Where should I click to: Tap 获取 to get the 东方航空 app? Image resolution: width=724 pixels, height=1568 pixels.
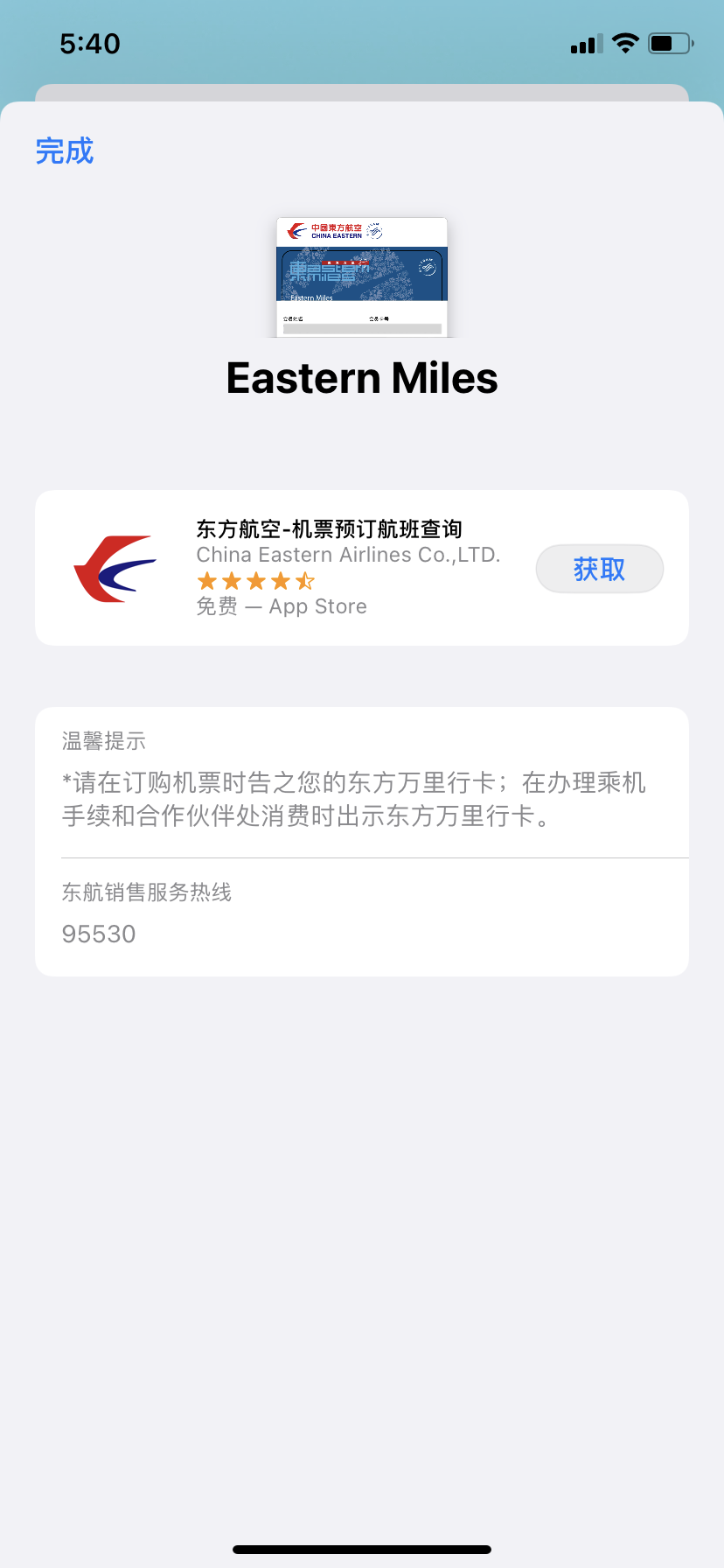click(x=599, y=569)
